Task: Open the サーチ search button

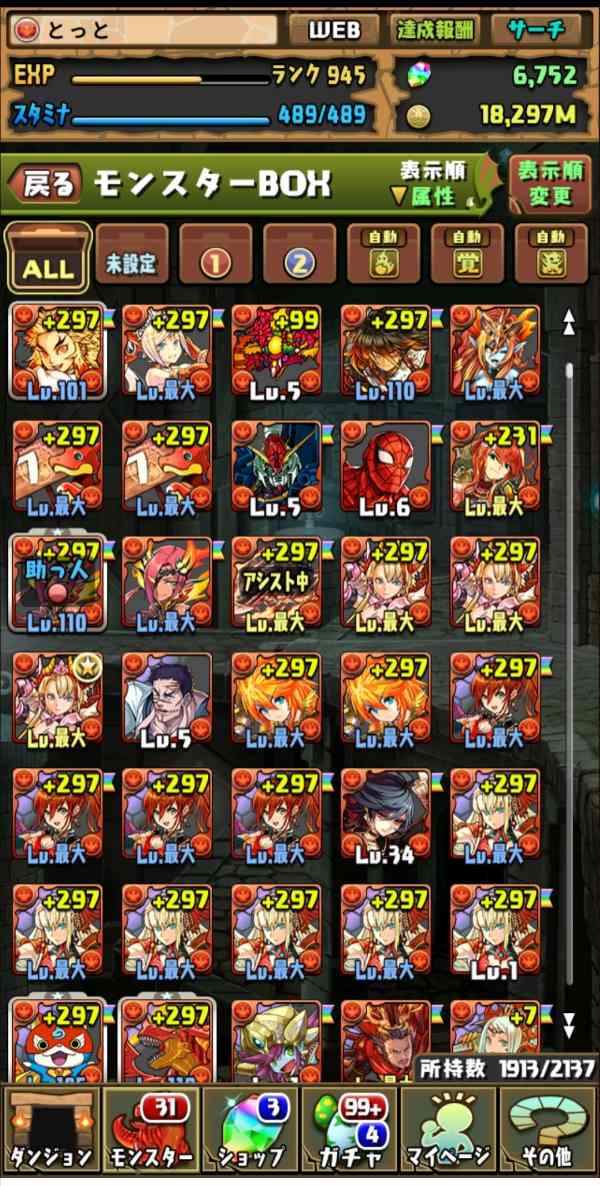Action: (x=536, y=30)
